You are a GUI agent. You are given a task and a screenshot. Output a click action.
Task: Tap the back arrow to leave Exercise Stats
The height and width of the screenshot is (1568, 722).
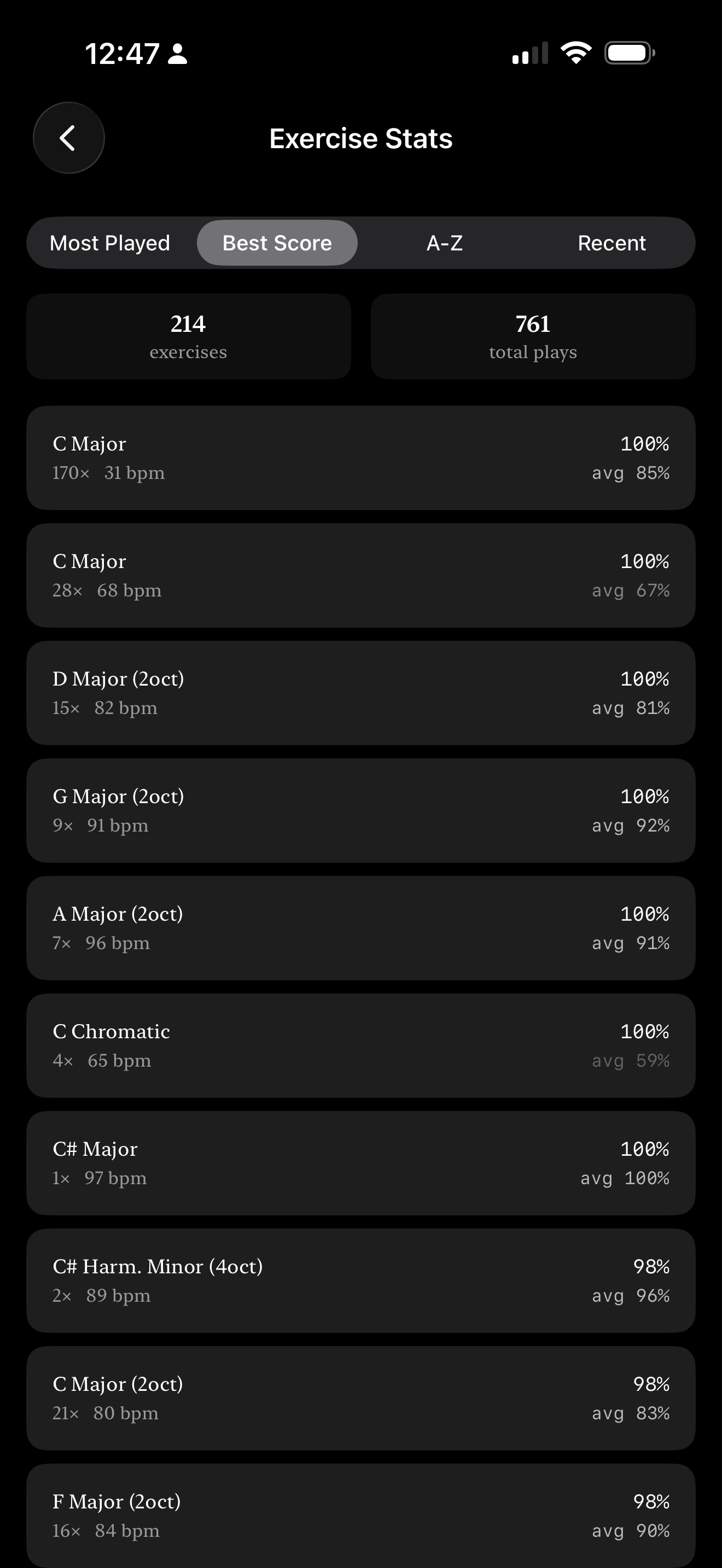click(x=68, y=138)
